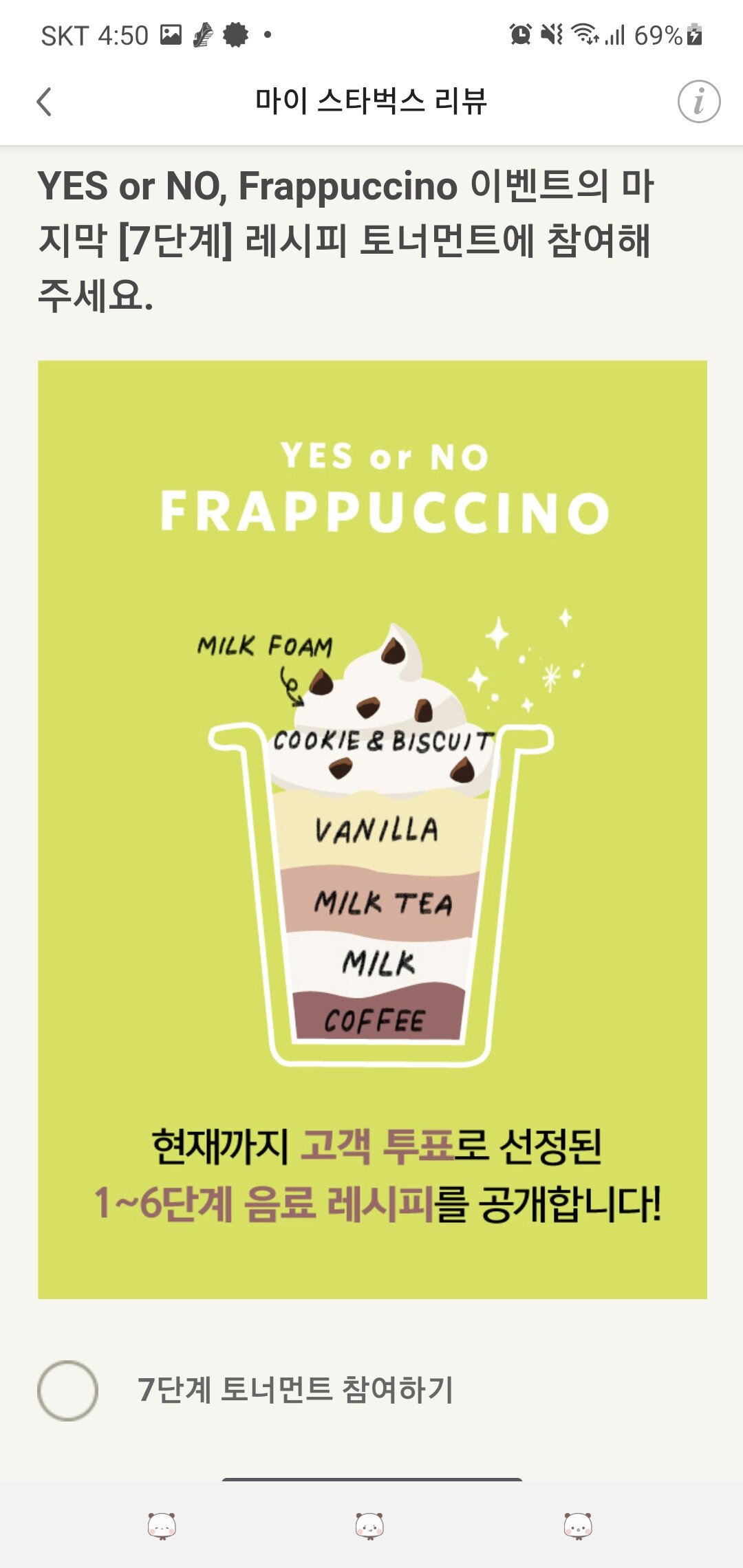Image resolution: width=743 pixels, height=1568 pixels.
Task: Go back from 마이 스타벅스 리뷰
Action: [x=44, y=102]
